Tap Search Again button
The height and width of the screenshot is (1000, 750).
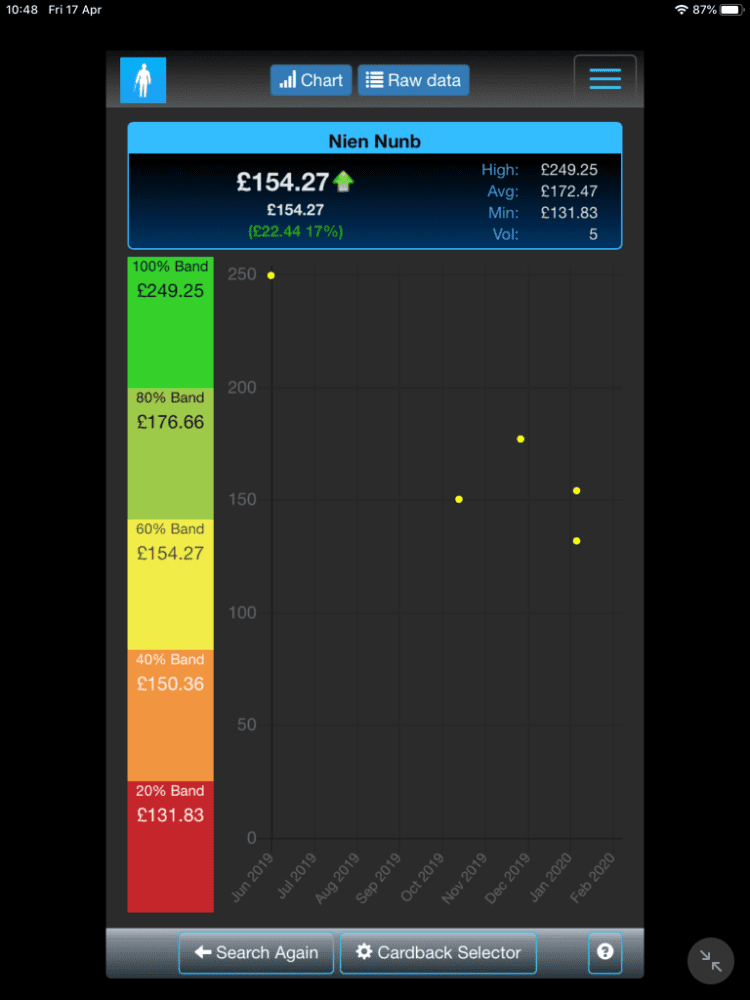click(x=256, y=953)
